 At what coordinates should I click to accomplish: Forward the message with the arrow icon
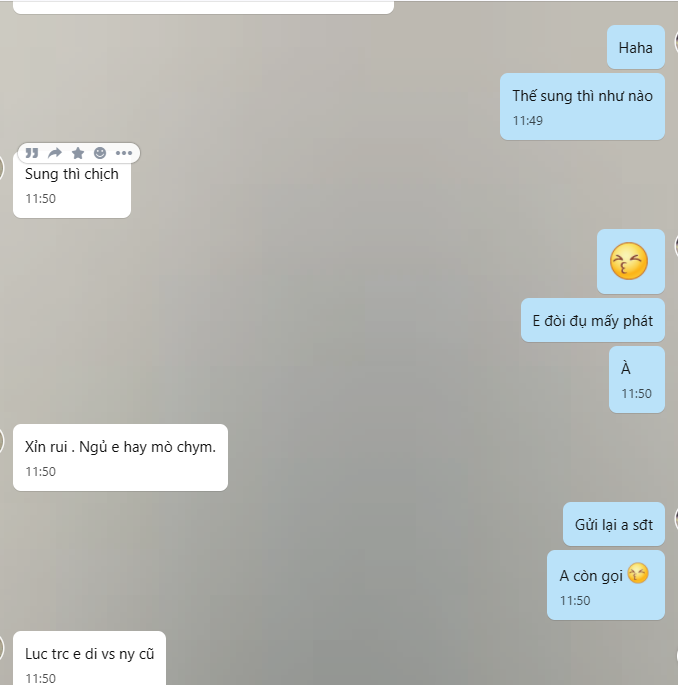click(x=55, y=153)
